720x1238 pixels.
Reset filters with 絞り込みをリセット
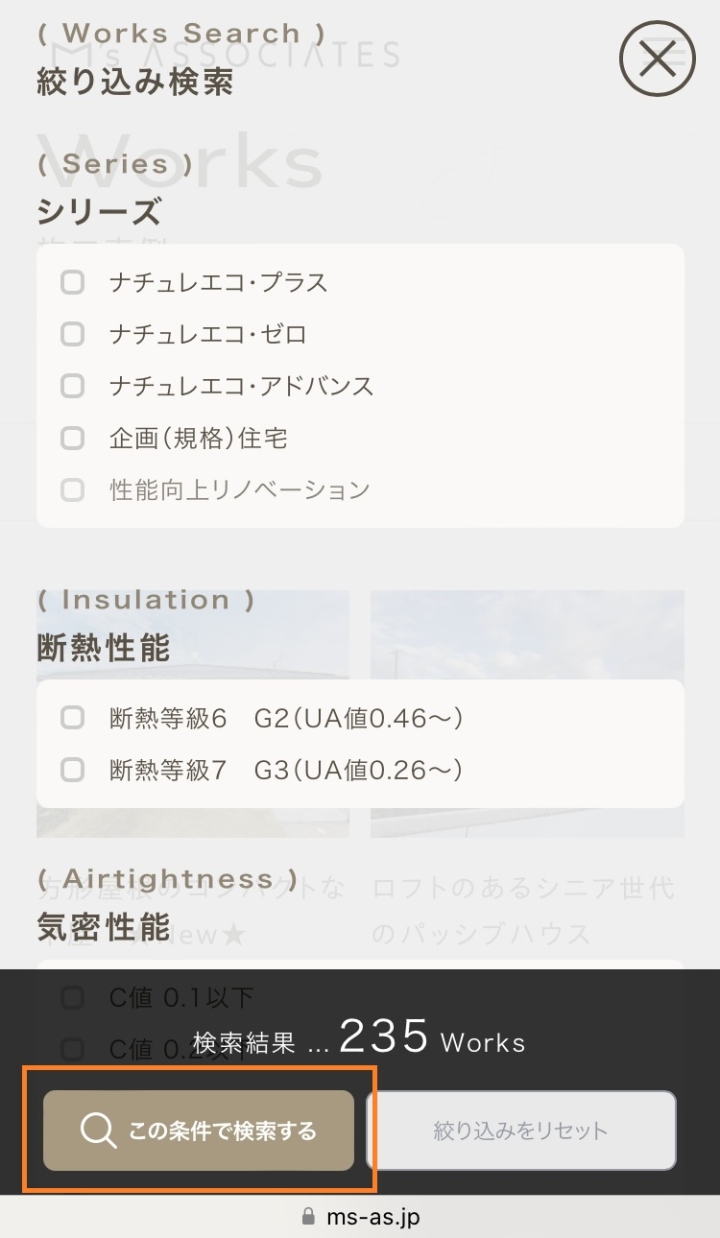click(x=521, y=1131)
